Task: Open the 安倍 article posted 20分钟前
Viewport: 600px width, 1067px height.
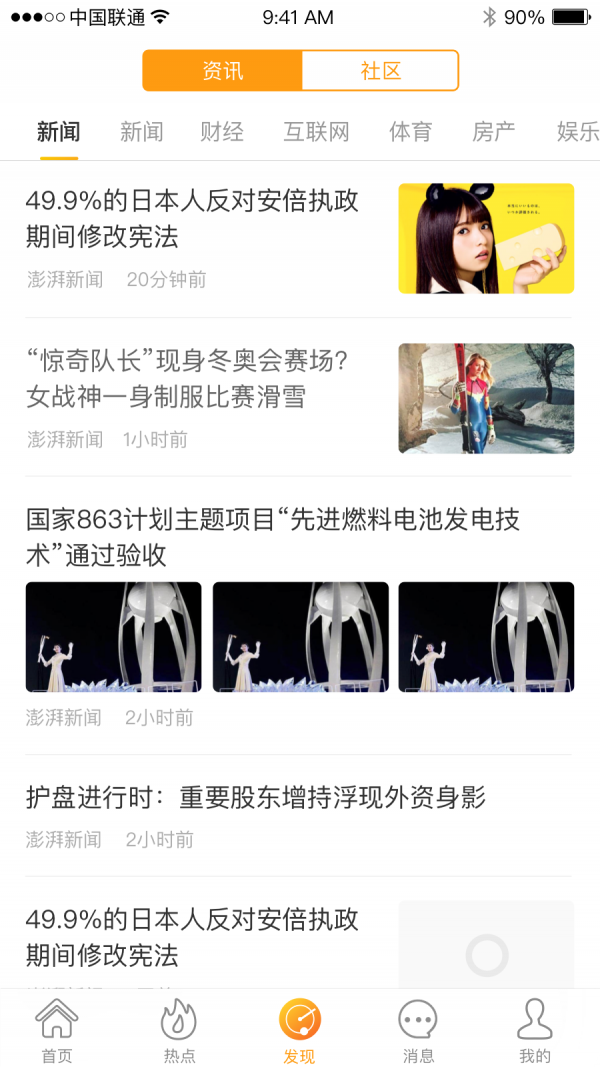Action: coord(192,219)
